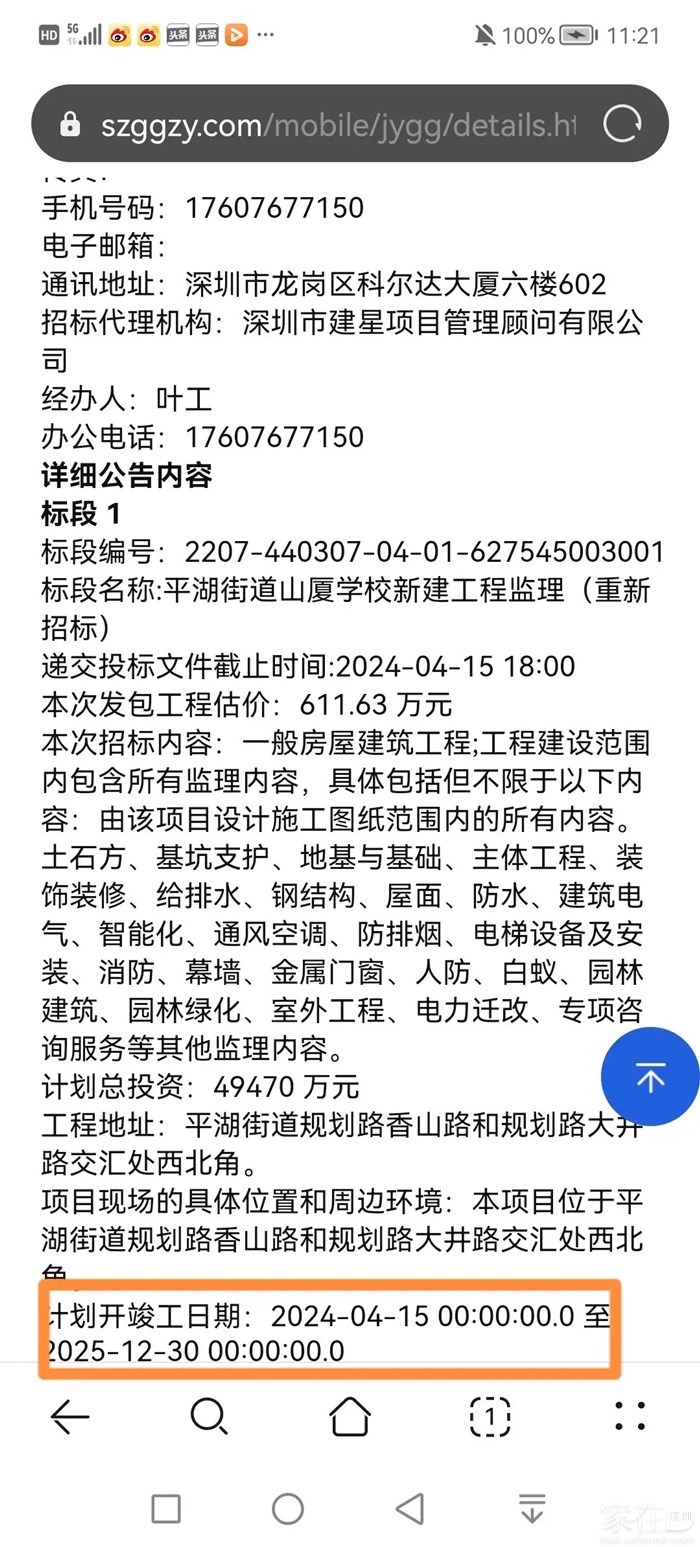Open the browser search
700x1547 pixels.
click(209, 1416)
